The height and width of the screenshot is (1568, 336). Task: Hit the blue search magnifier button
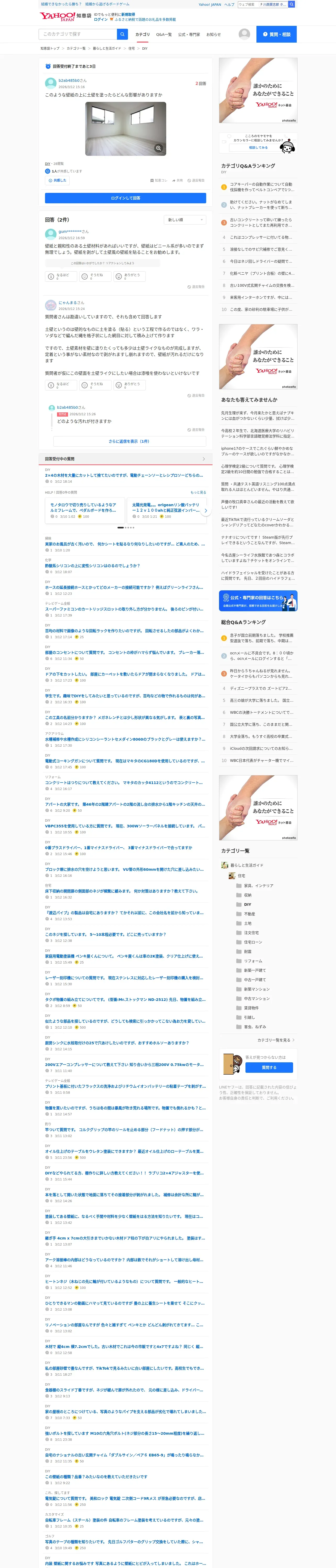[122, 34]
